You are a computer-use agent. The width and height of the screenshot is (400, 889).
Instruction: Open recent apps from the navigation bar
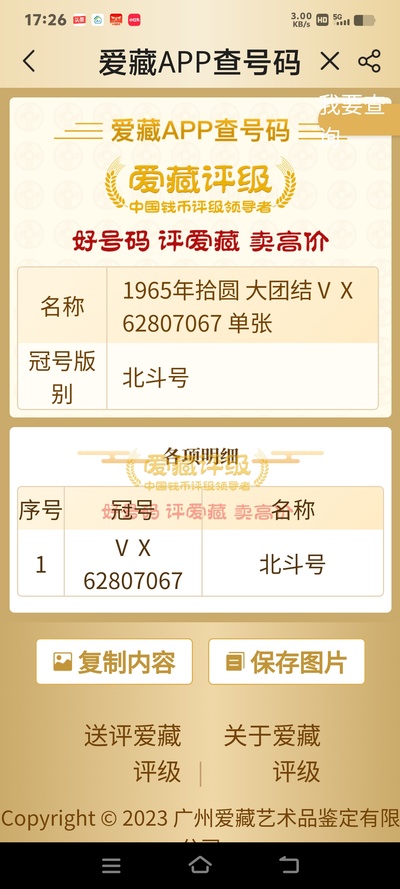click(x=111, y=865)
